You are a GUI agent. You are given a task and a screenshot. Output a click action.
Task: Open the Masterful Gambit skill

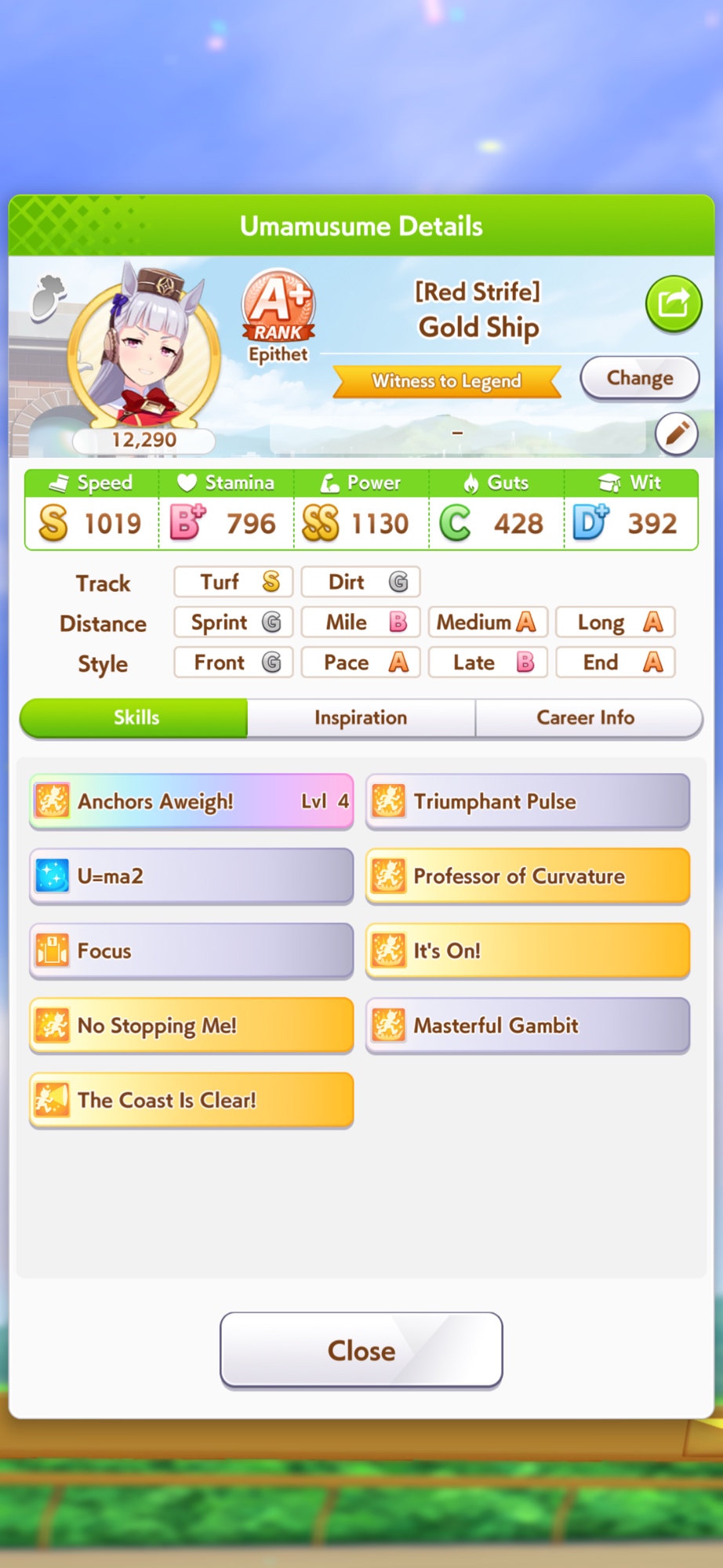click(527, 1025)
